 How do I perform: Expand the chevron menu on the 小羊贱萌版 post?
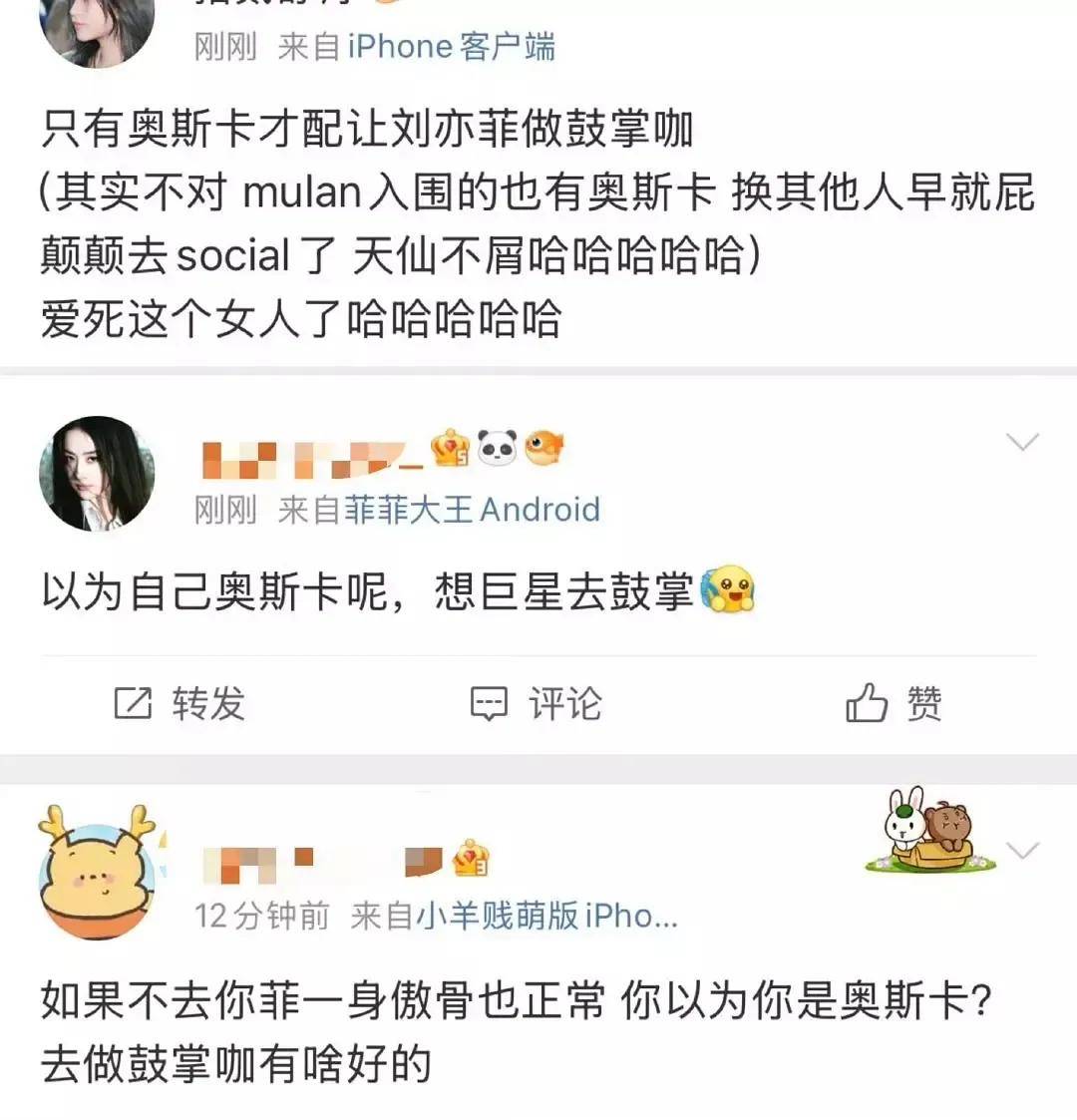[1024, 850]
